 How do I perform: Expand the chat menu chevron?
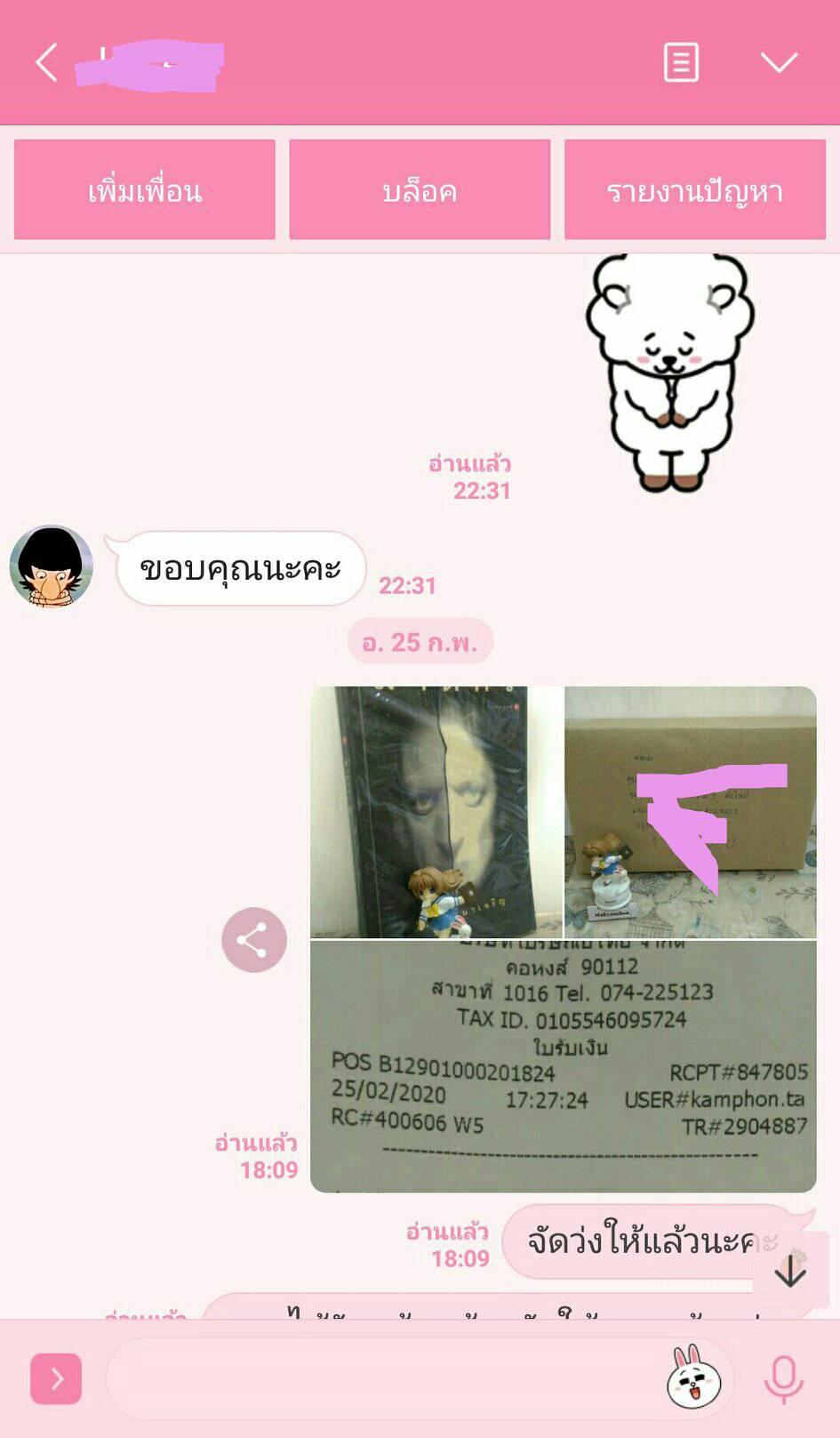pyautogui.click(x=779, y=63)
